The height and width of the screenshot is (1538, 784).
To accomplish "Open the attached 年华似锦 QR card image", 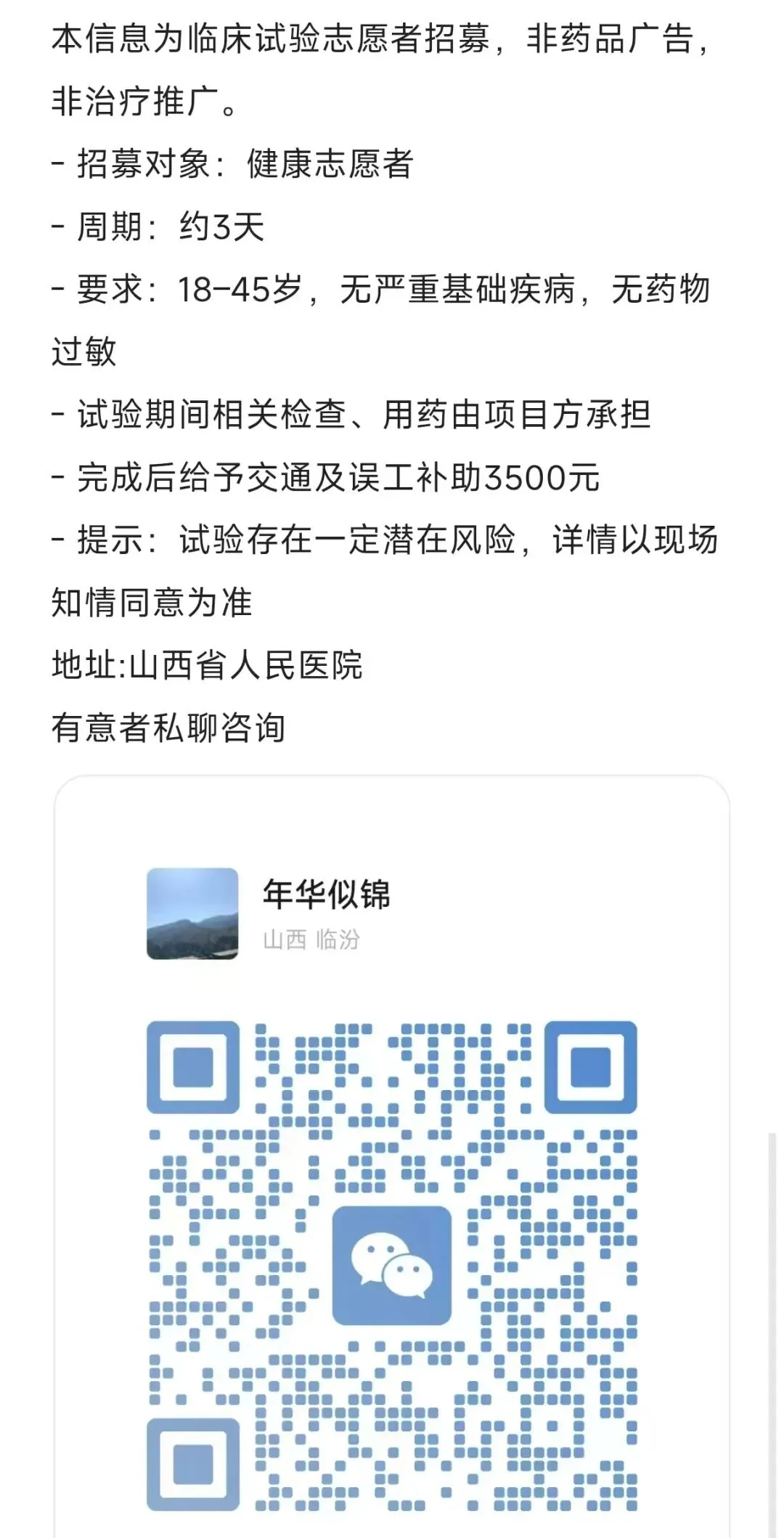I will (392, 1156).
